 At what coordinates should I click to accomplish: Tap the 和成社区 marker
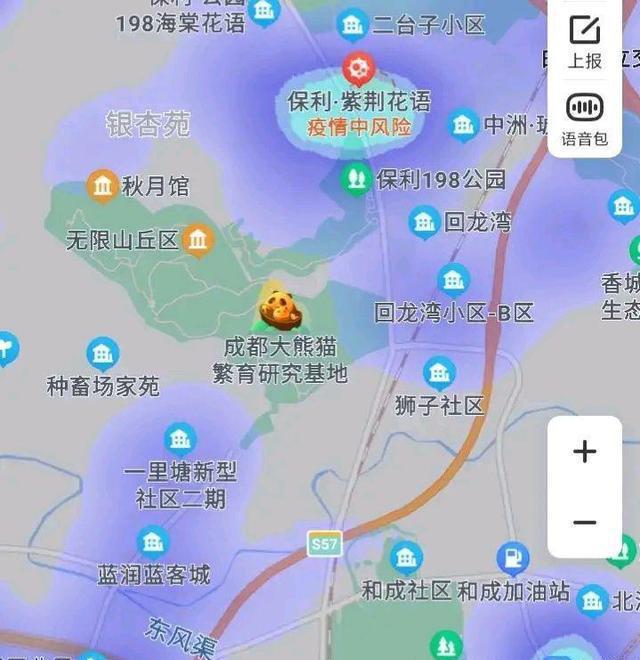[x=406, y=557]
